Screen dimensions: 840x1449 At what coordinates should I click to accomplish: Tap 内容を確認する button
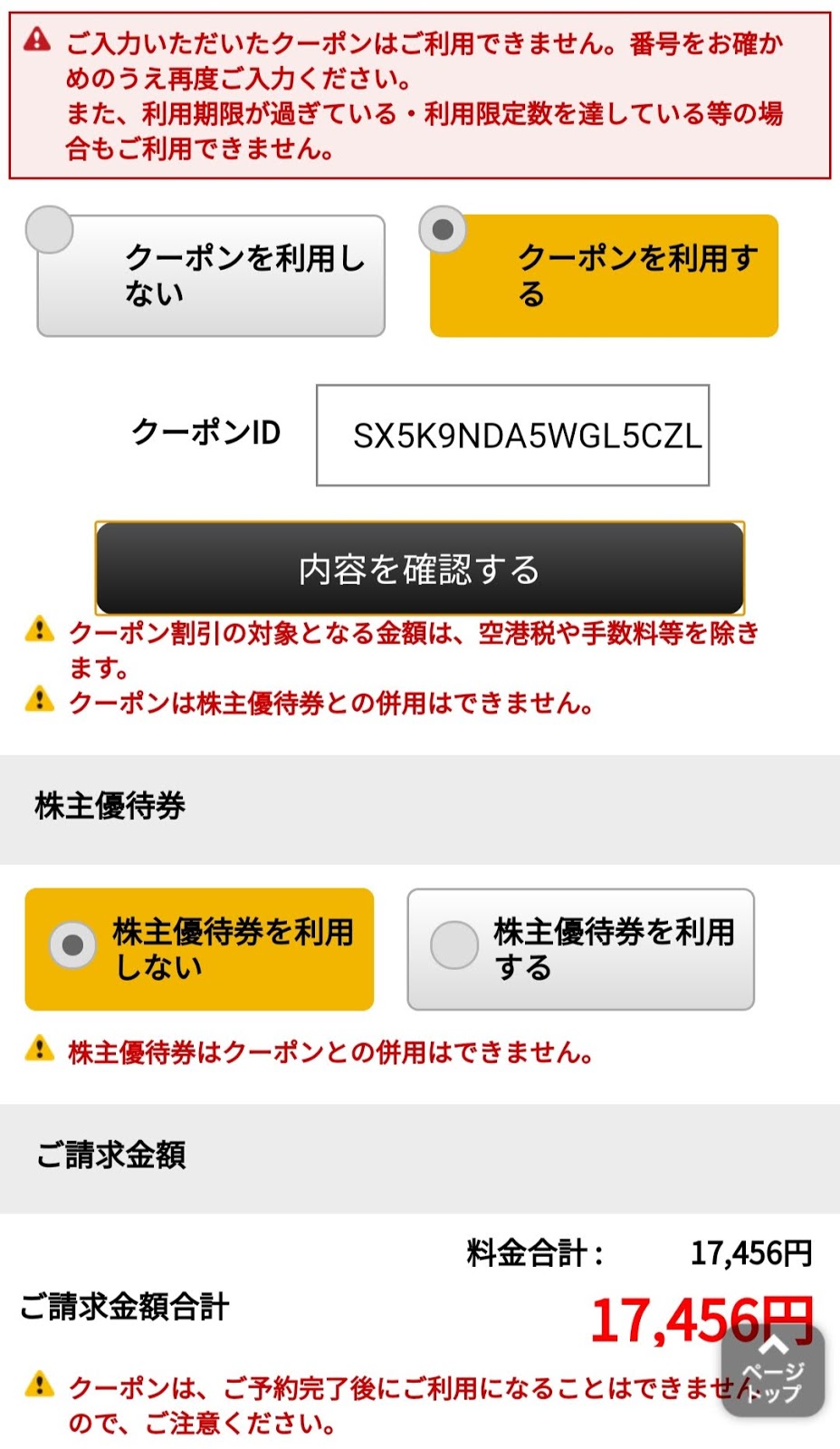coord(420,569)
